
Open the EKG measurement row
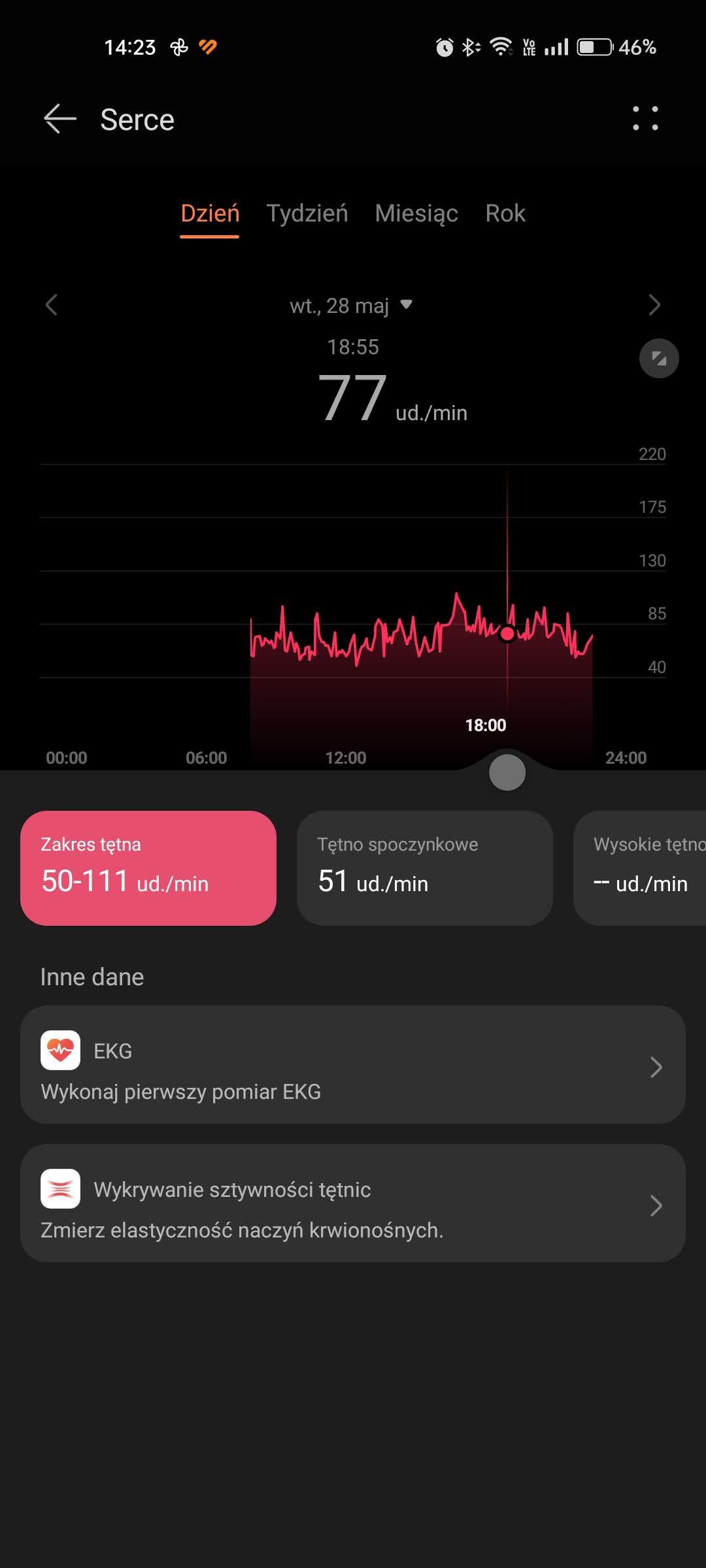pyautogui.click(x=353, y=1065)
